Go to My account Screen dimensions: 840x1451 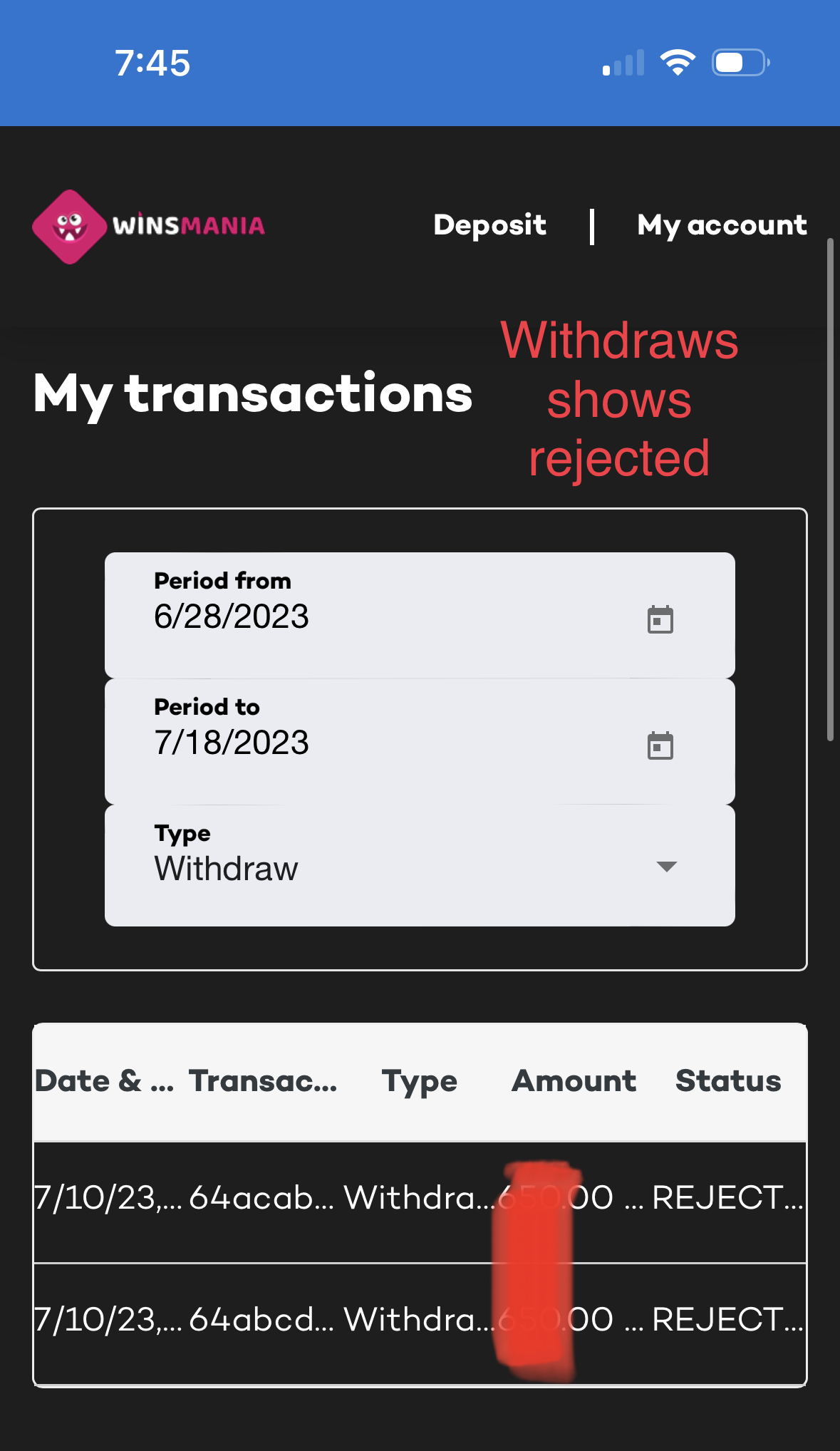tap(721, 225)
